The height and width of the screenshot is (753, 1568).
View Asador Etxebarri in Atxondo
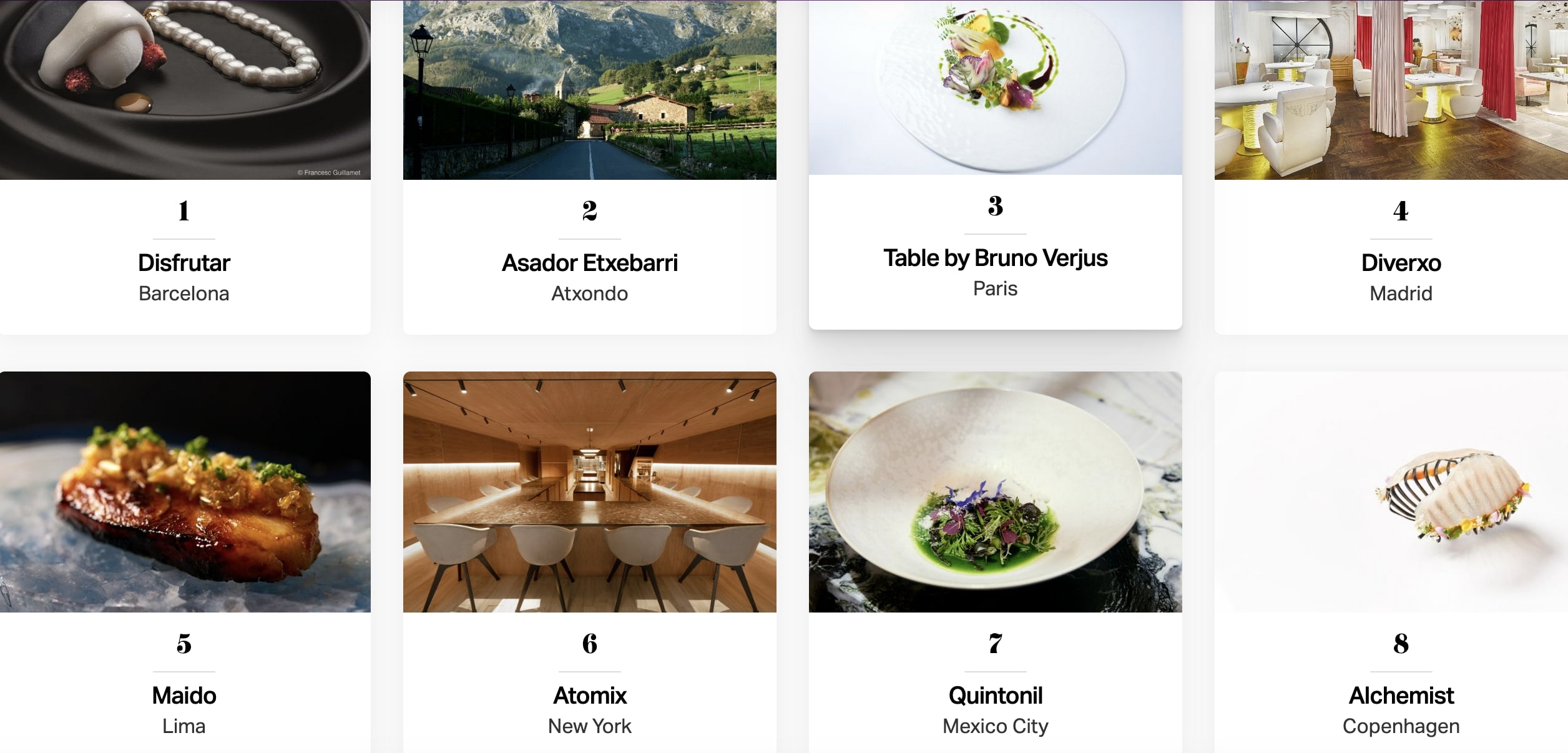coord(589,263)
